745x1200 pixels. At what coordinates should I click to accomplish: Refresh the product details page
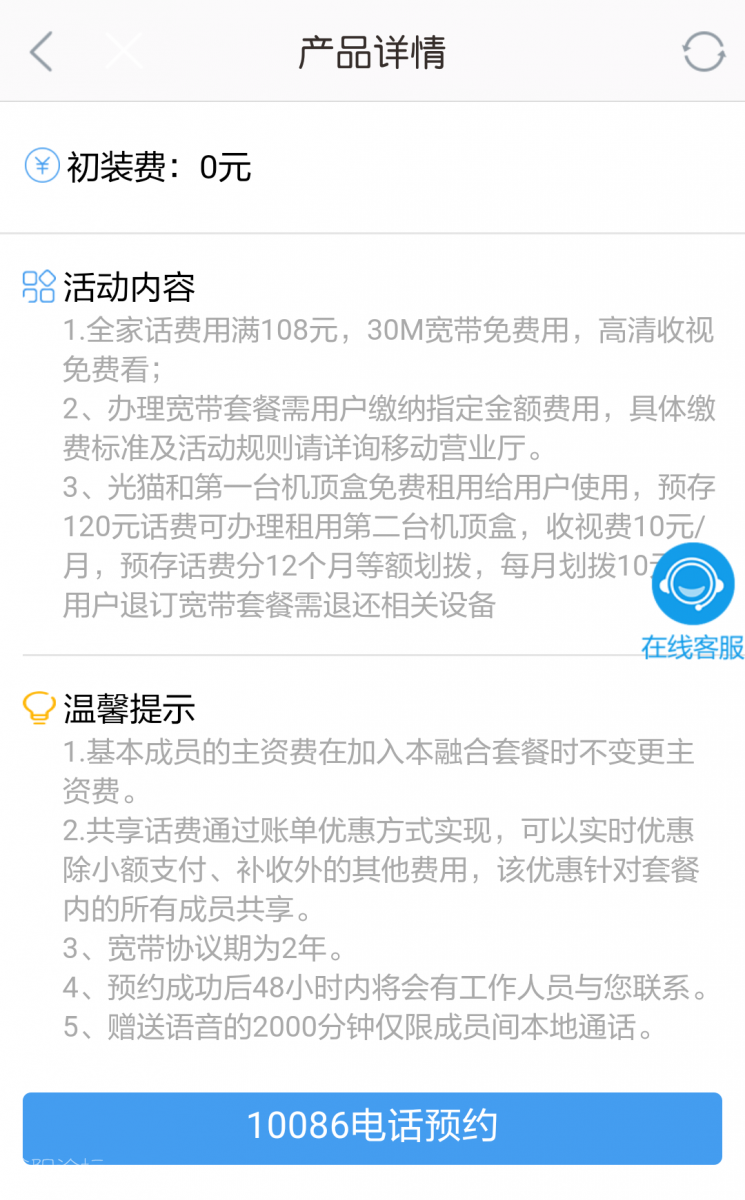click(703, 51)
